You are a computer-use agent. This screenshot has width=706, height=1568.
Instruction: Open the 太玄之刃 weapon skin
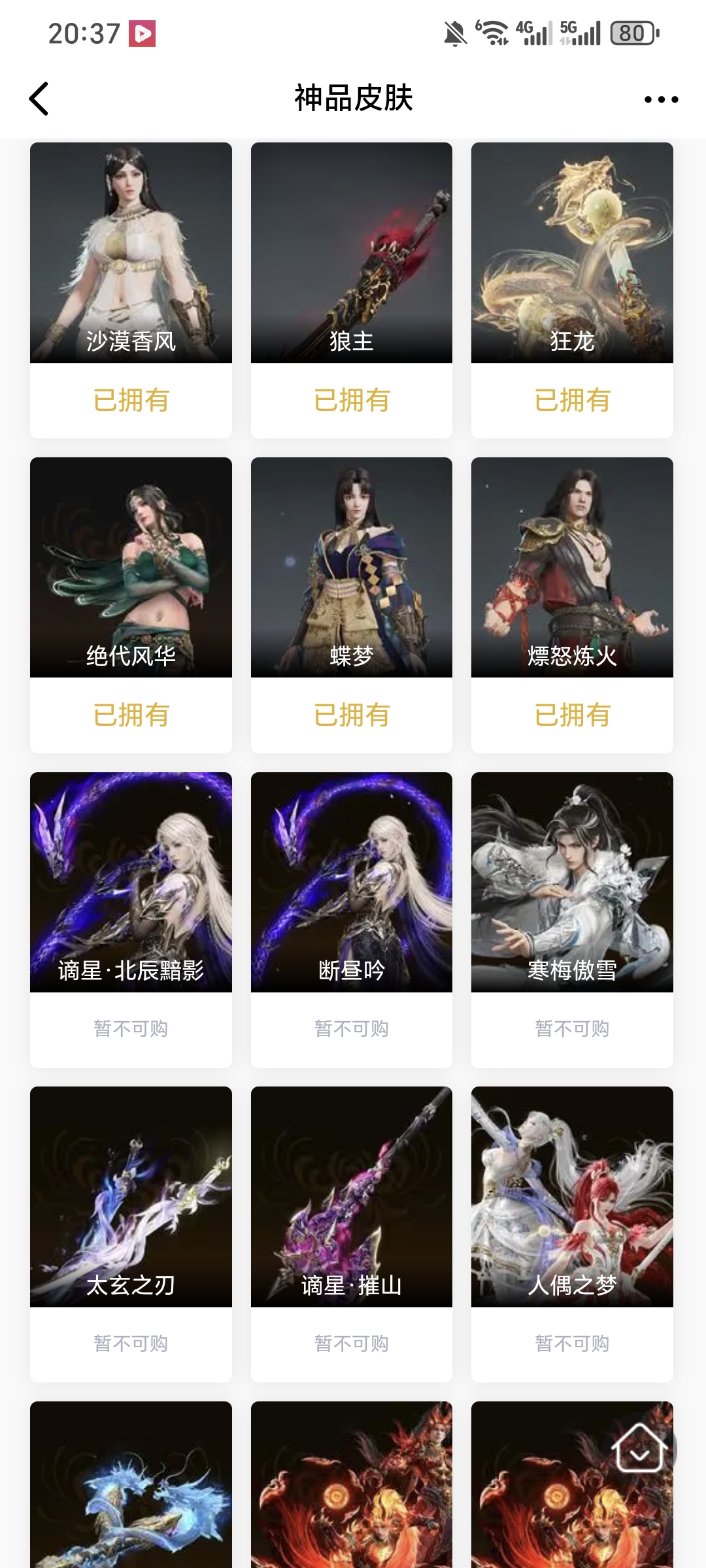[x=131, y=1197]
